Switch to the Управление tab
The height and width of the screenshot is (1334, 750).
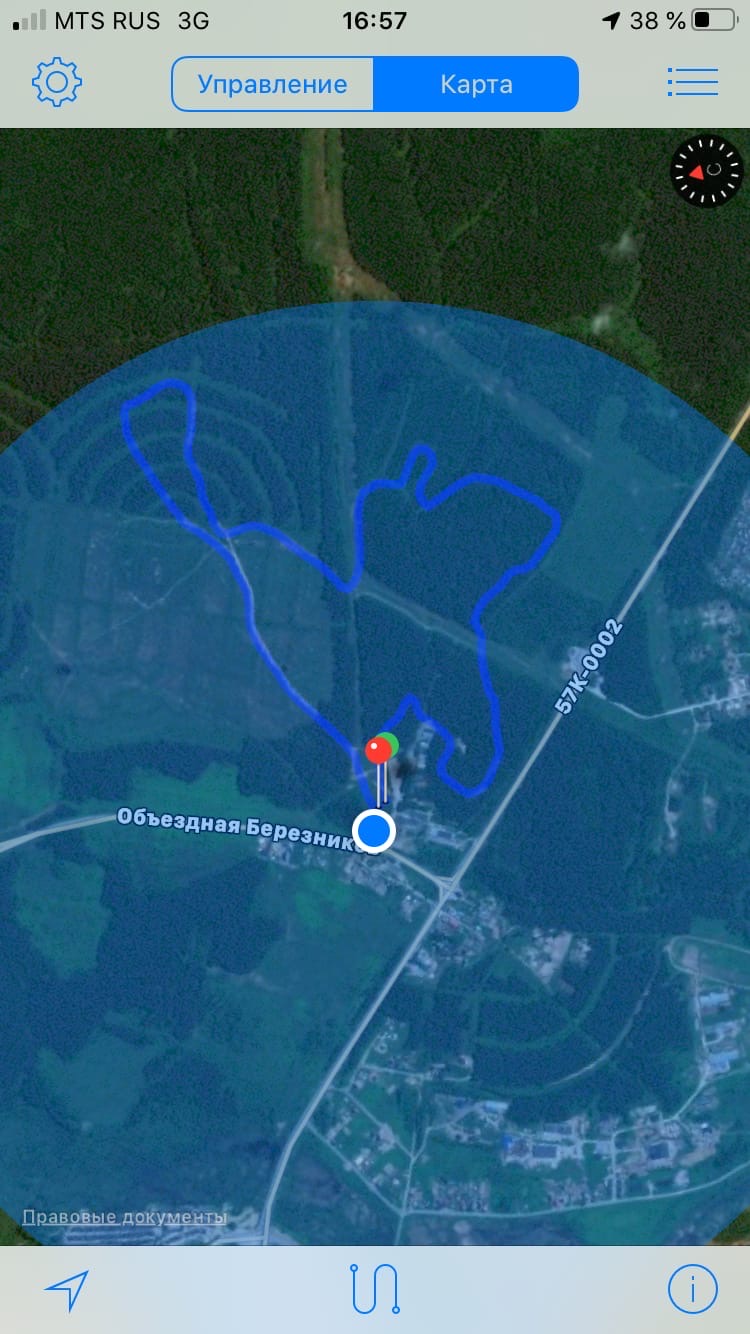coord(273,84)
